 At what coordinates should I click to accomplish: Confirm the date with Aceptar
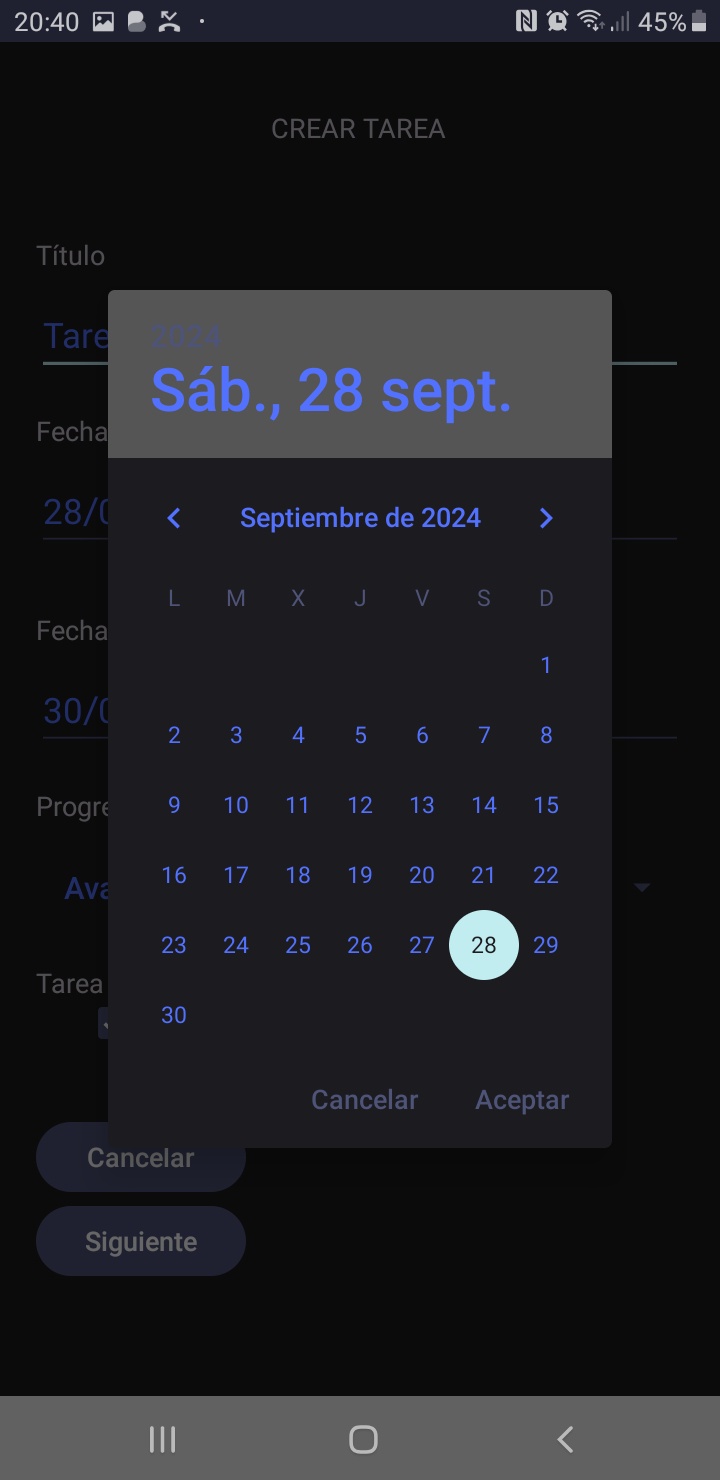[522, 1100]
